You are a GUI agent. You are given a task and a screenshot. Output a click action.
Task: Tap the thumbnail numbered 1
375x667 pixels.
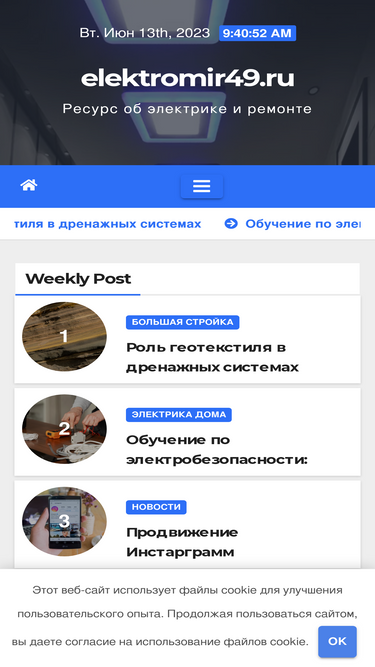pos(64,336)
